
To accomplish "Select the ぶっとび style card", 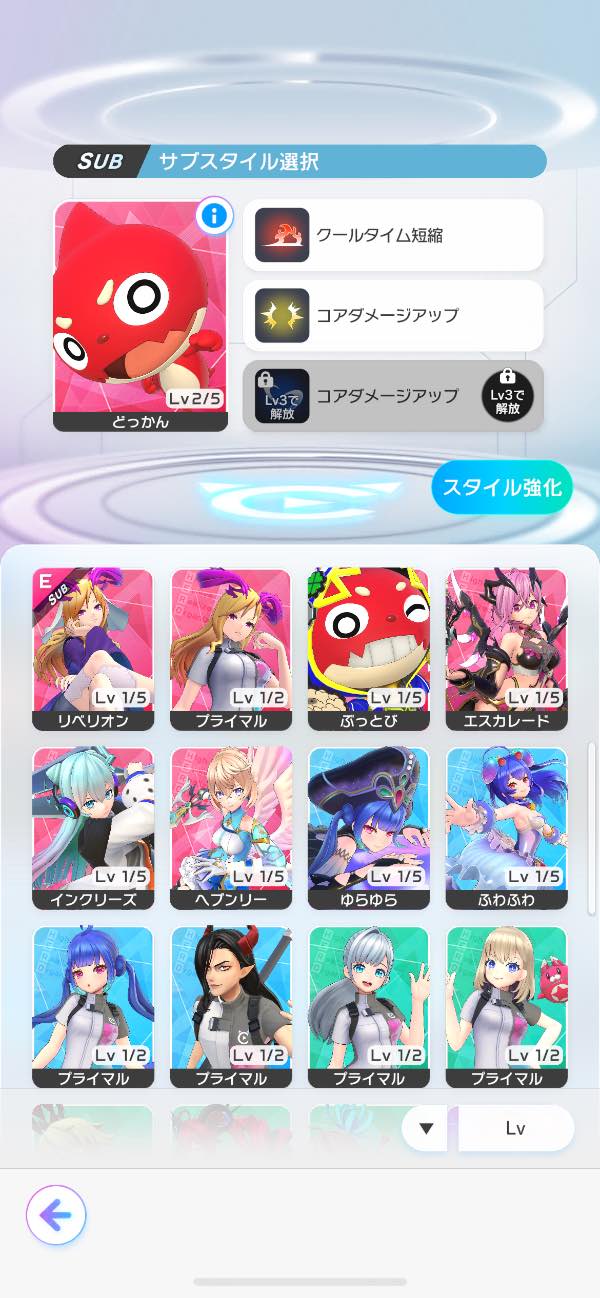I will (x=369, y=647).
